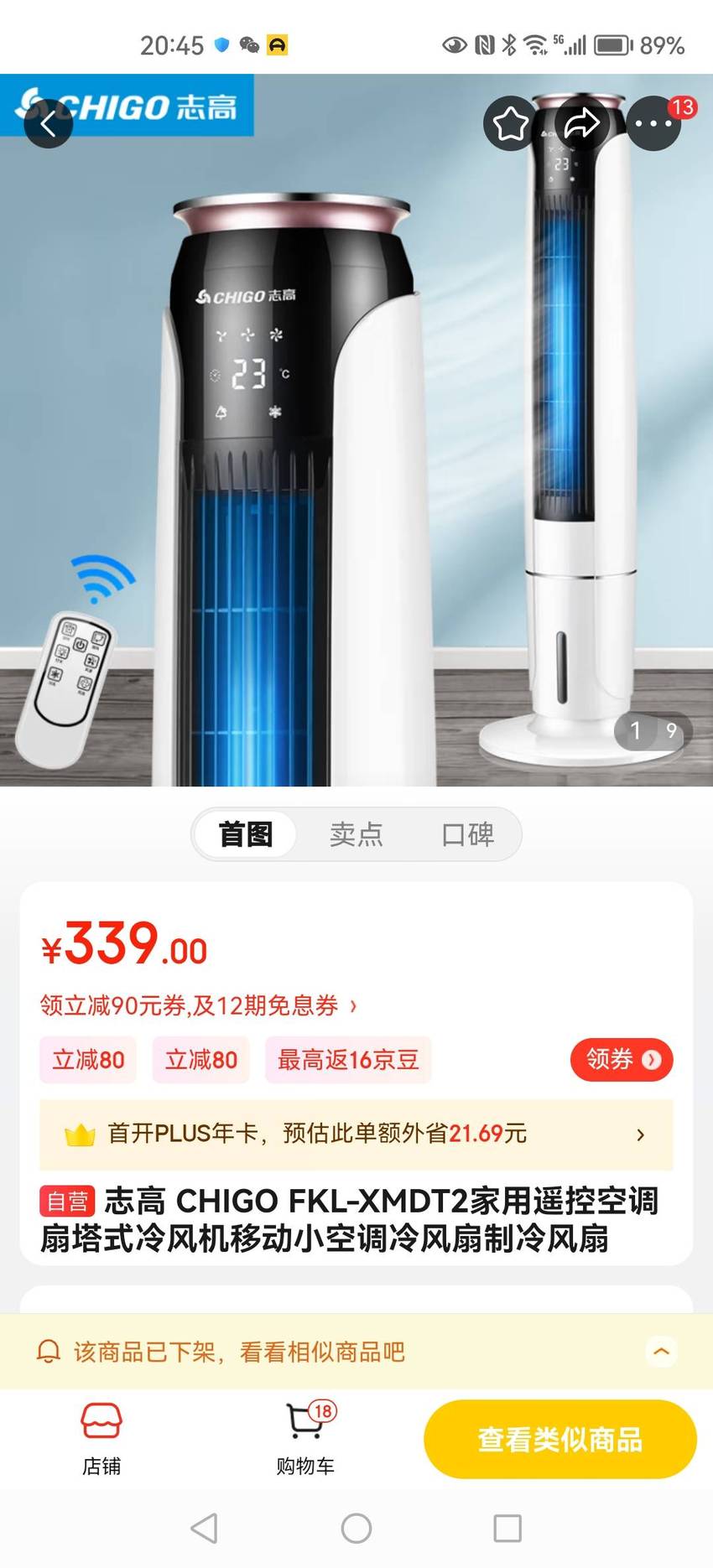Viewport: 713px width, 1568px height.
Task: Share this product
Action: [581, 124]
